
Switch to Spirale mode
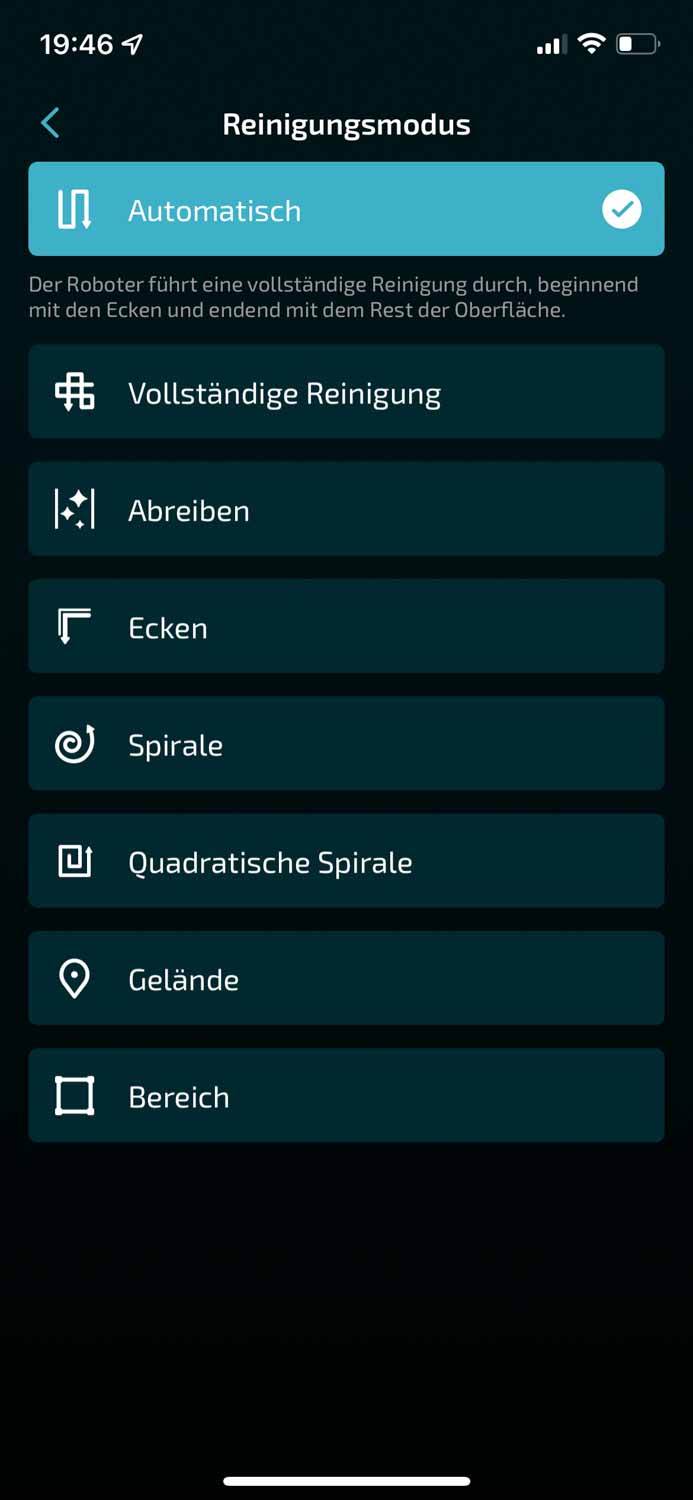[x=346, y=744]
